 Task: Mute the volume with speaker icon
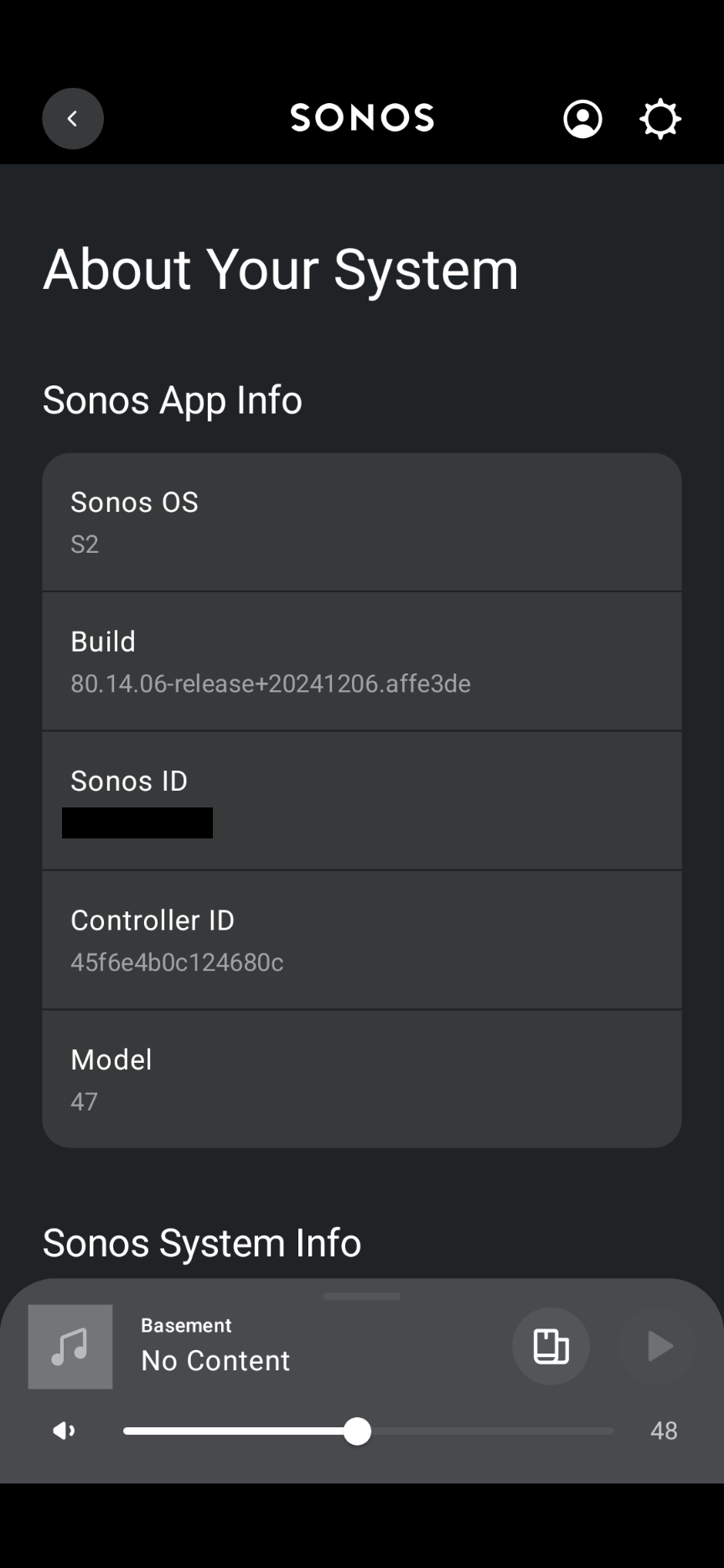pos(65,1431)
